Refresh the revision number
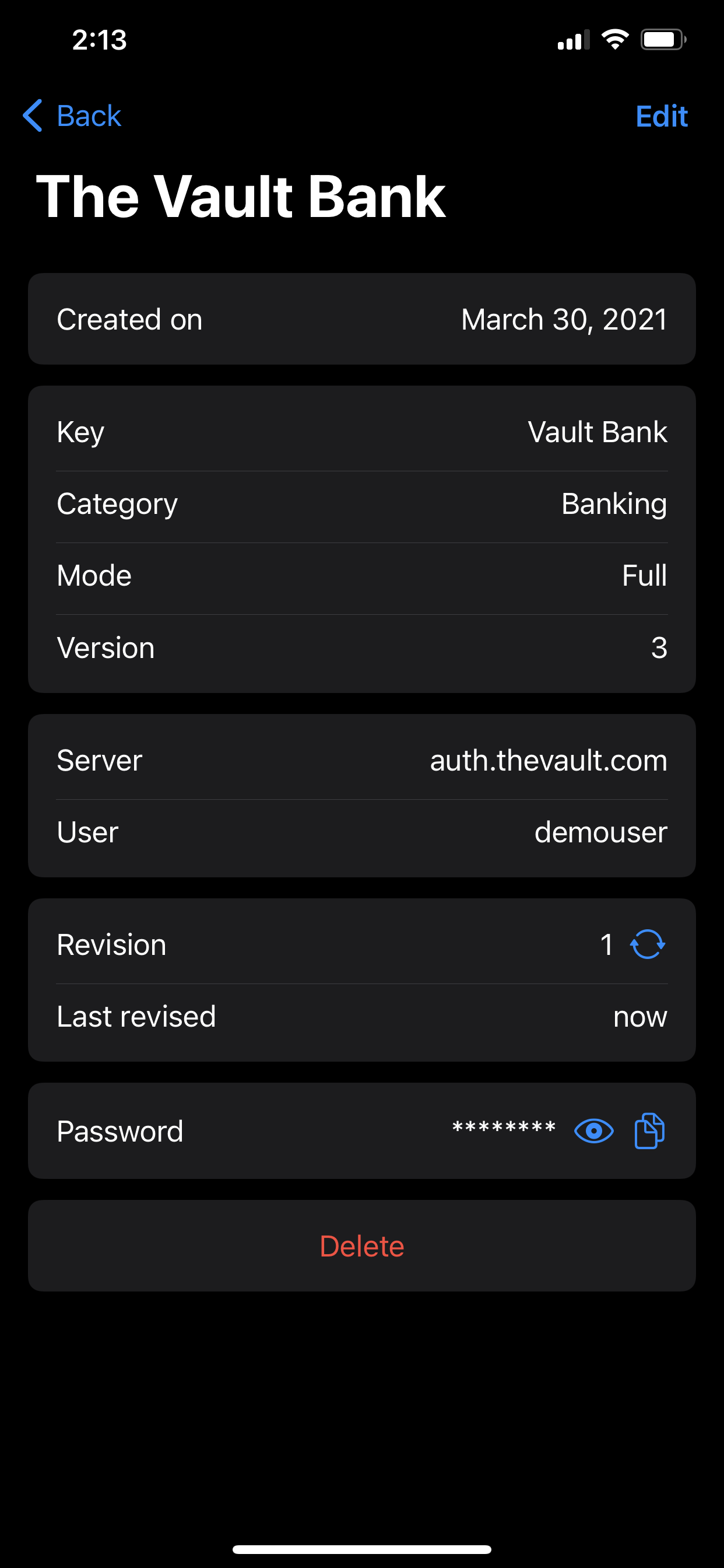The width and height of the screenshot is (724, 1568). (x=647, y=944)
